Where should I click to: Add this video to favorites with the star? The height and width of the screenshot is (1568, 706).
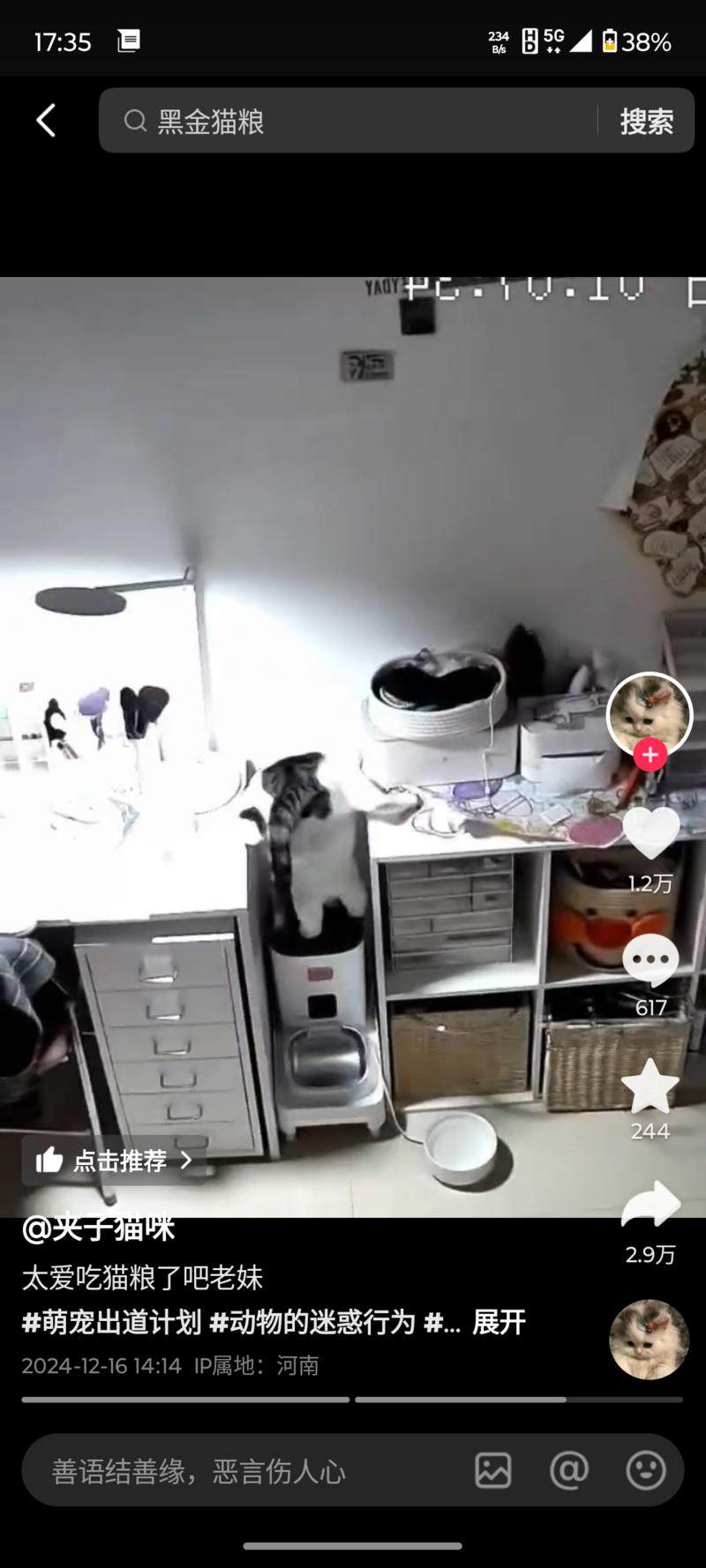pyautogui.click(x=650, y=1086)
